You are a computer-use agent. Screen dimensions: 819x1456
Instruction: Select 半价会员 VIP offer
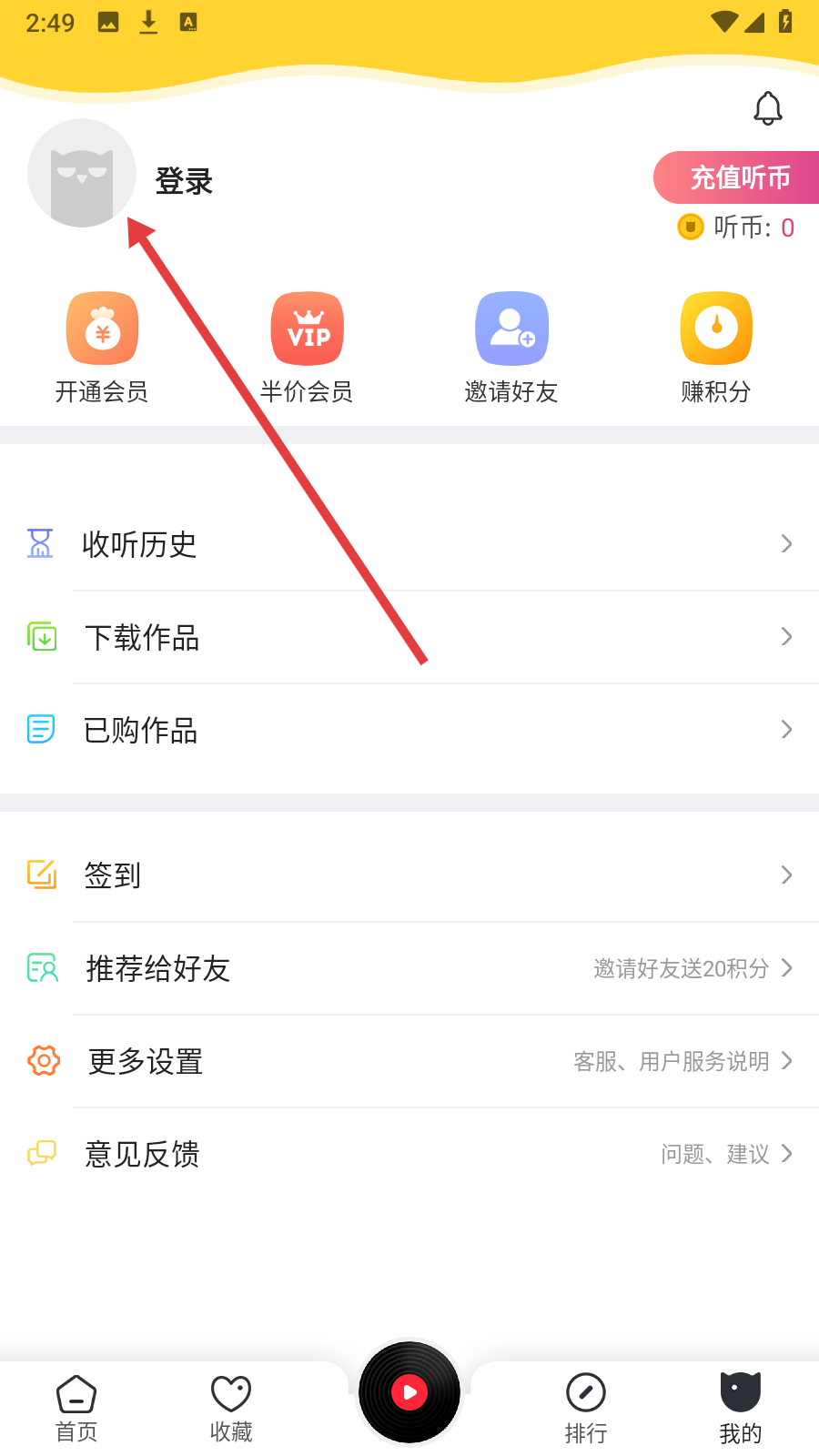pyautogui.click(x=307, y=348)
